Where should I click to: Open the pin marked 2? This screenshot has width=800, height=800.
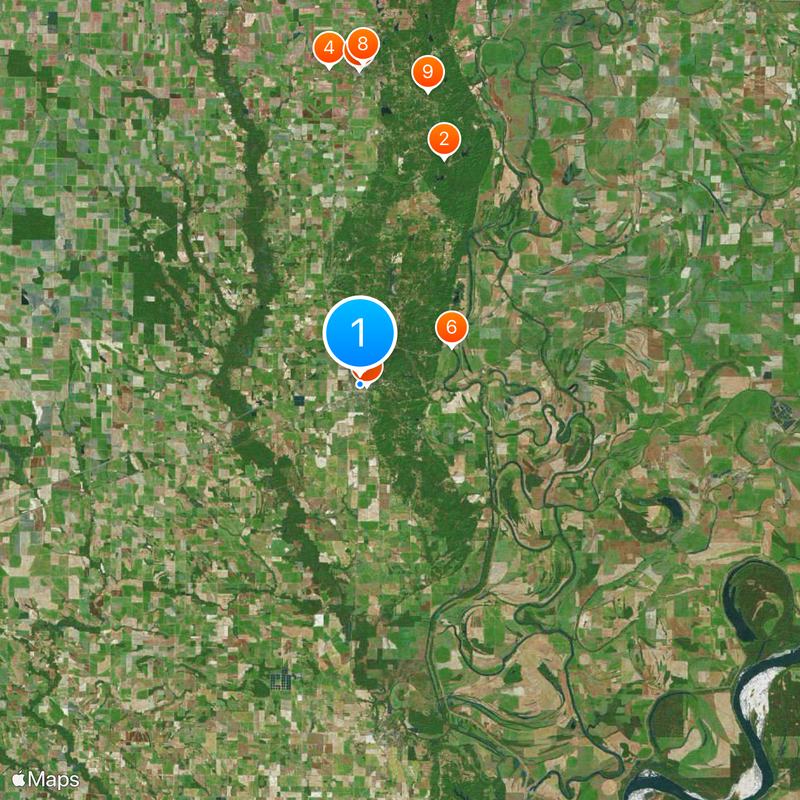(x=444, y=138)
